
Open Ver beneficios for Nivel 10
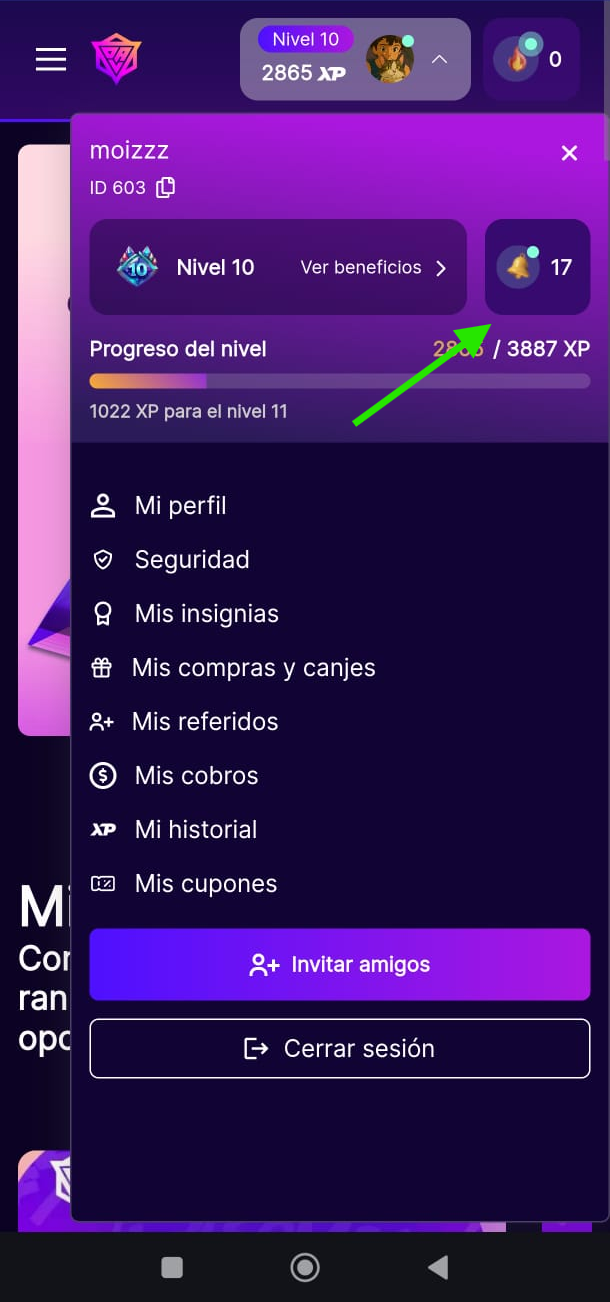tap(373, 267)
